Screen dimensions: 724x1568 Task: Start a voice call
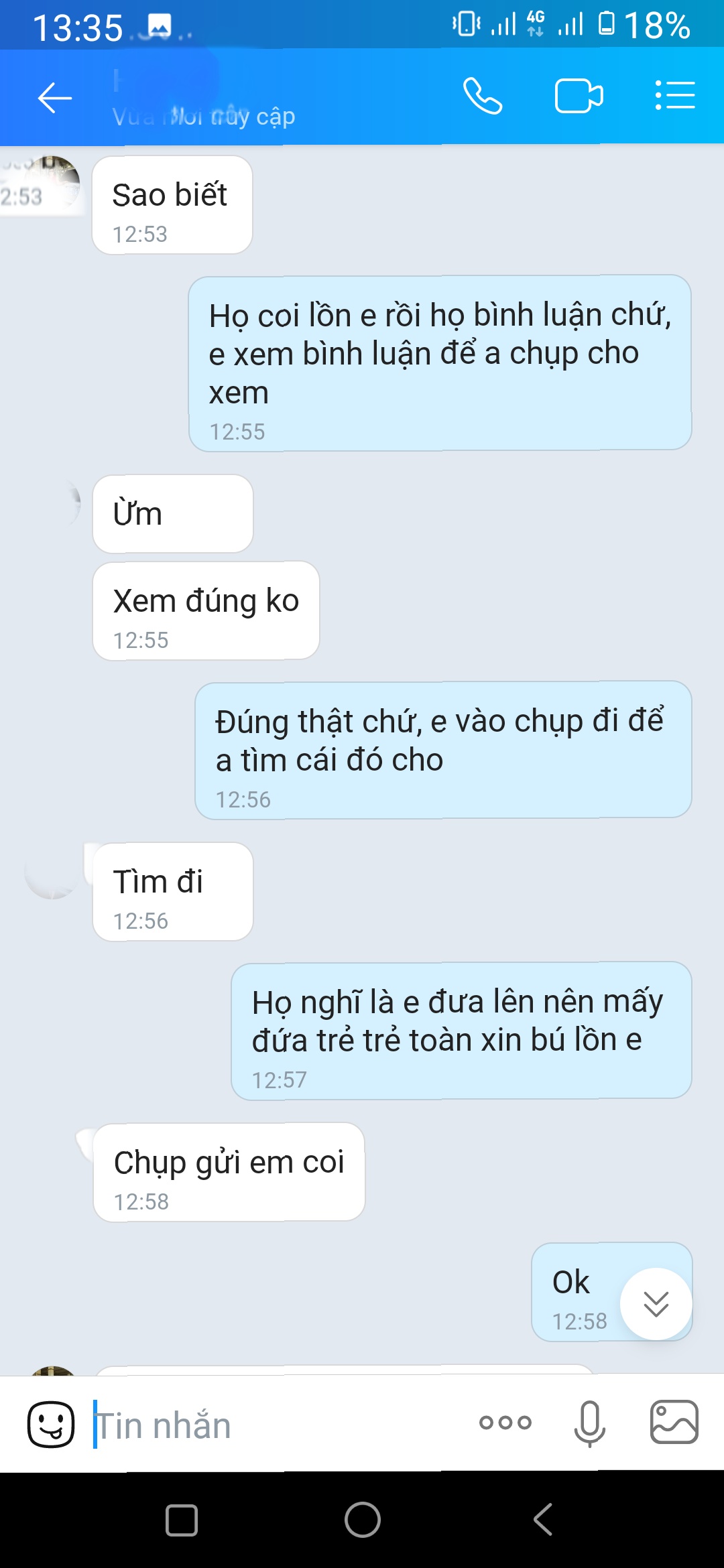point(482,96)
